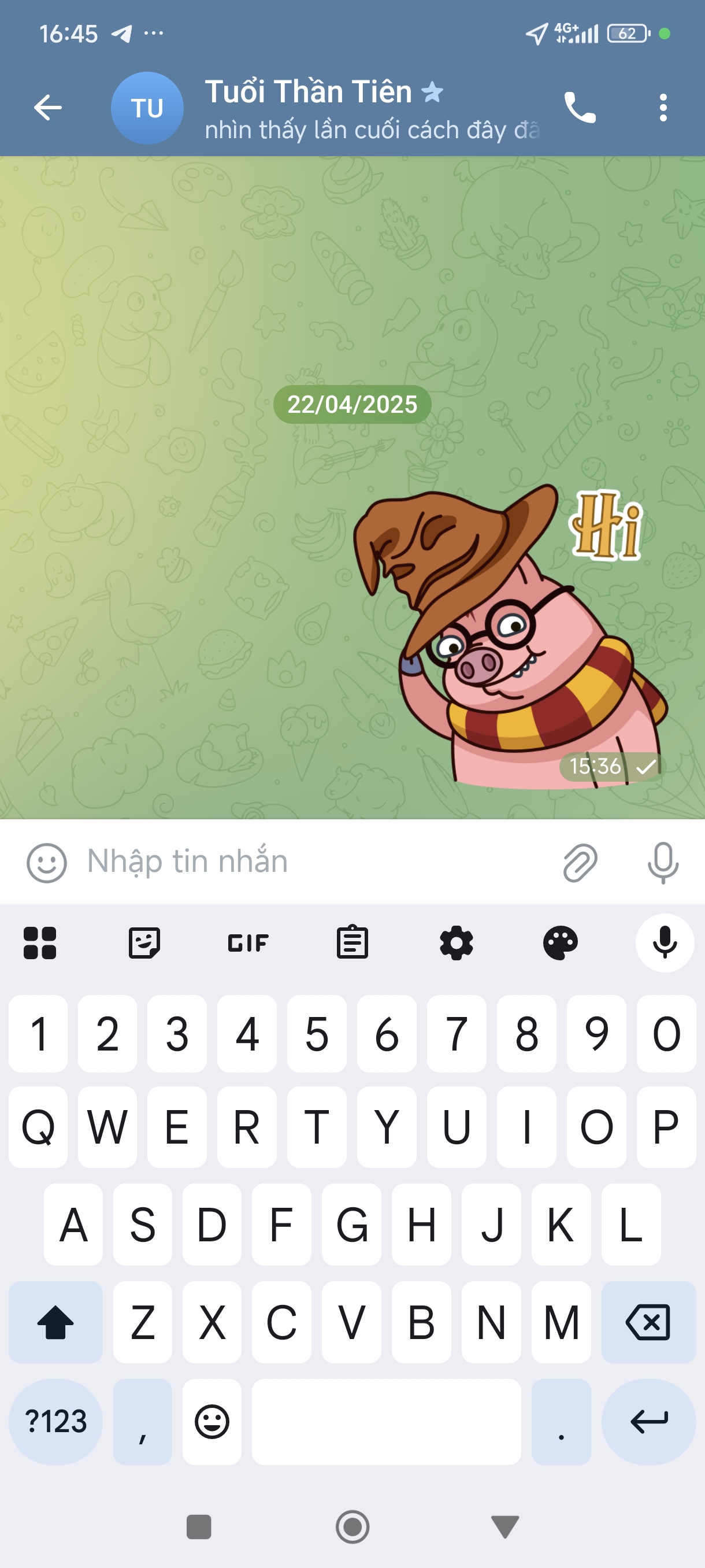Open the chat overflow menu

click(x=662, y=108)
